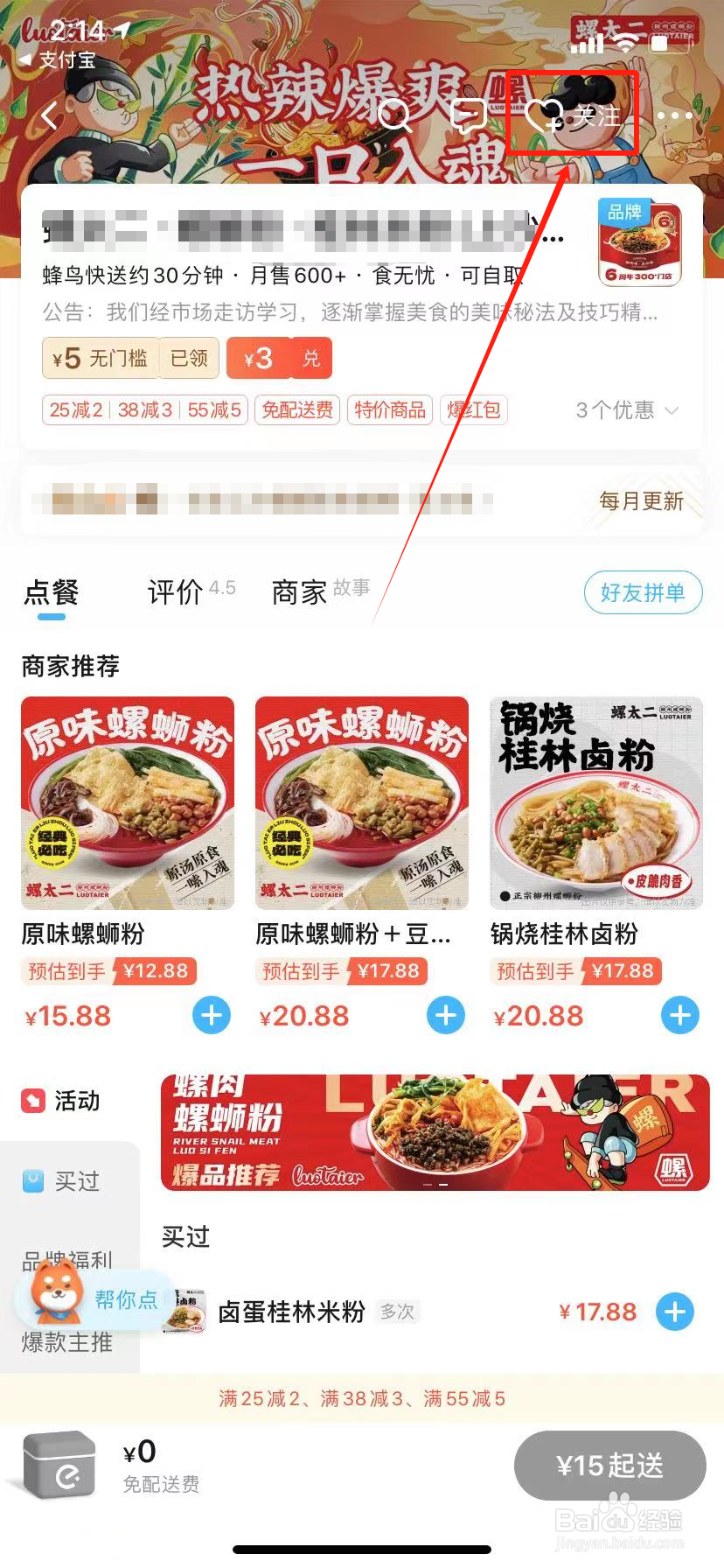Viewport: 724px width, 1568px height.
Task: Switch to the 评价 tab
Action: click(x=173, y=593)
